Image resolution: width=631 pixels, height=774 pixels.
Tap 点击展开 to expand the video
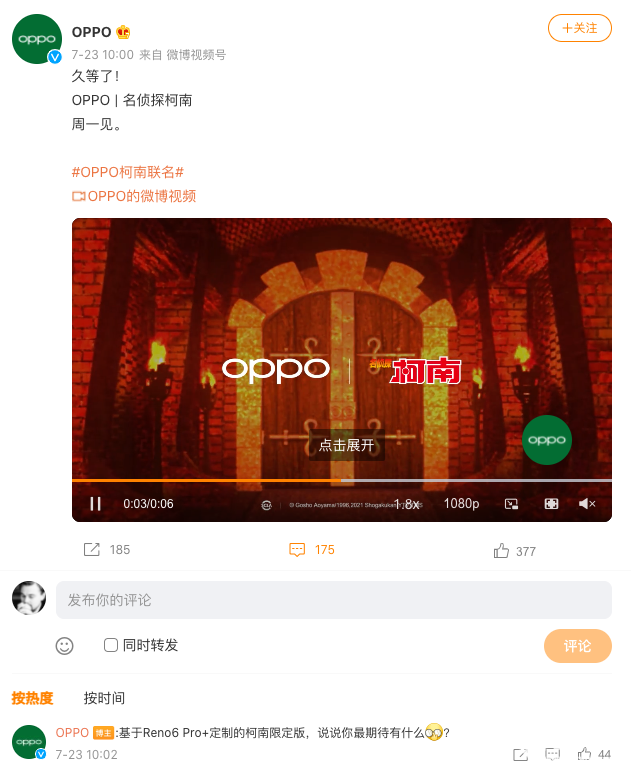tap(346, 446)
